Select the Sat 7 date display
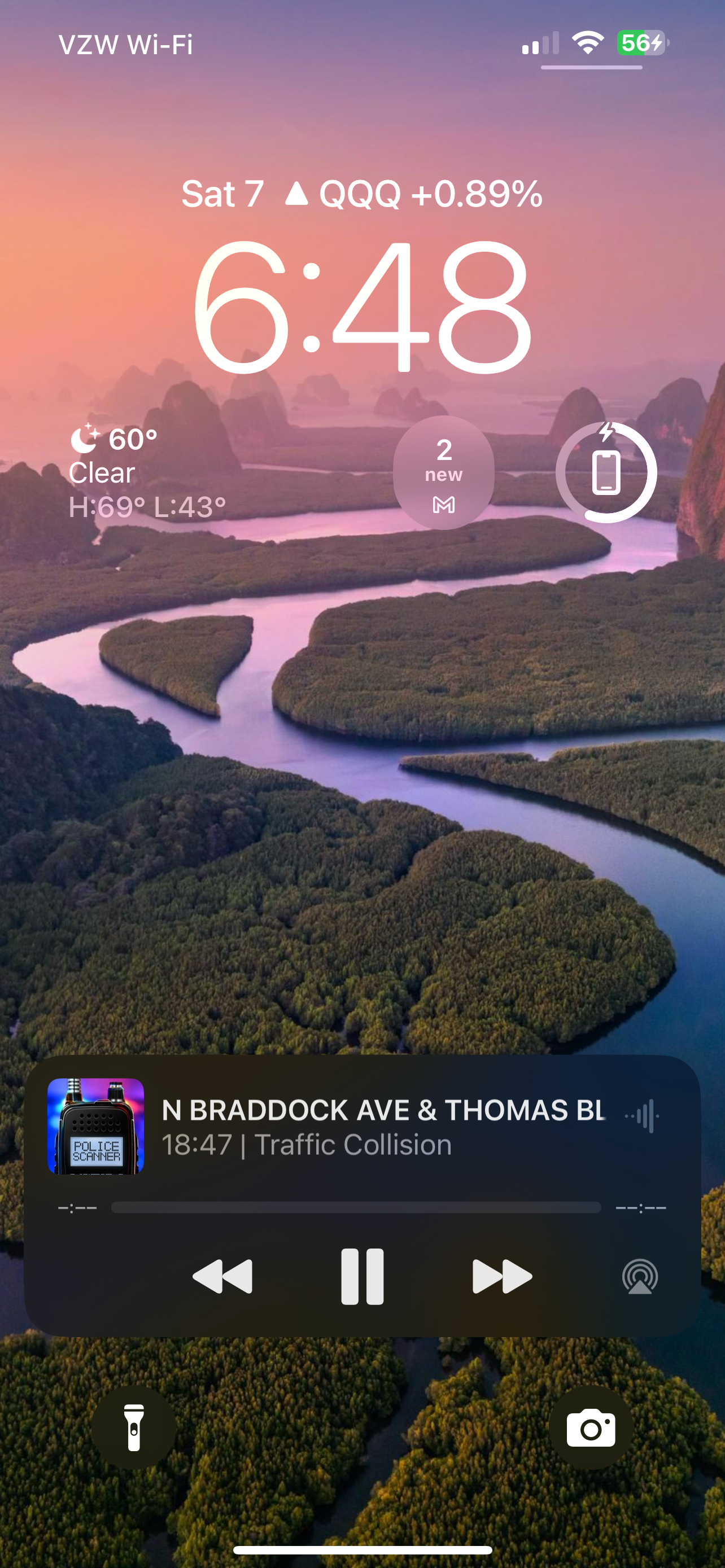Image resolution: width=725 pixels, height=1568 pixels. point(223,194)
